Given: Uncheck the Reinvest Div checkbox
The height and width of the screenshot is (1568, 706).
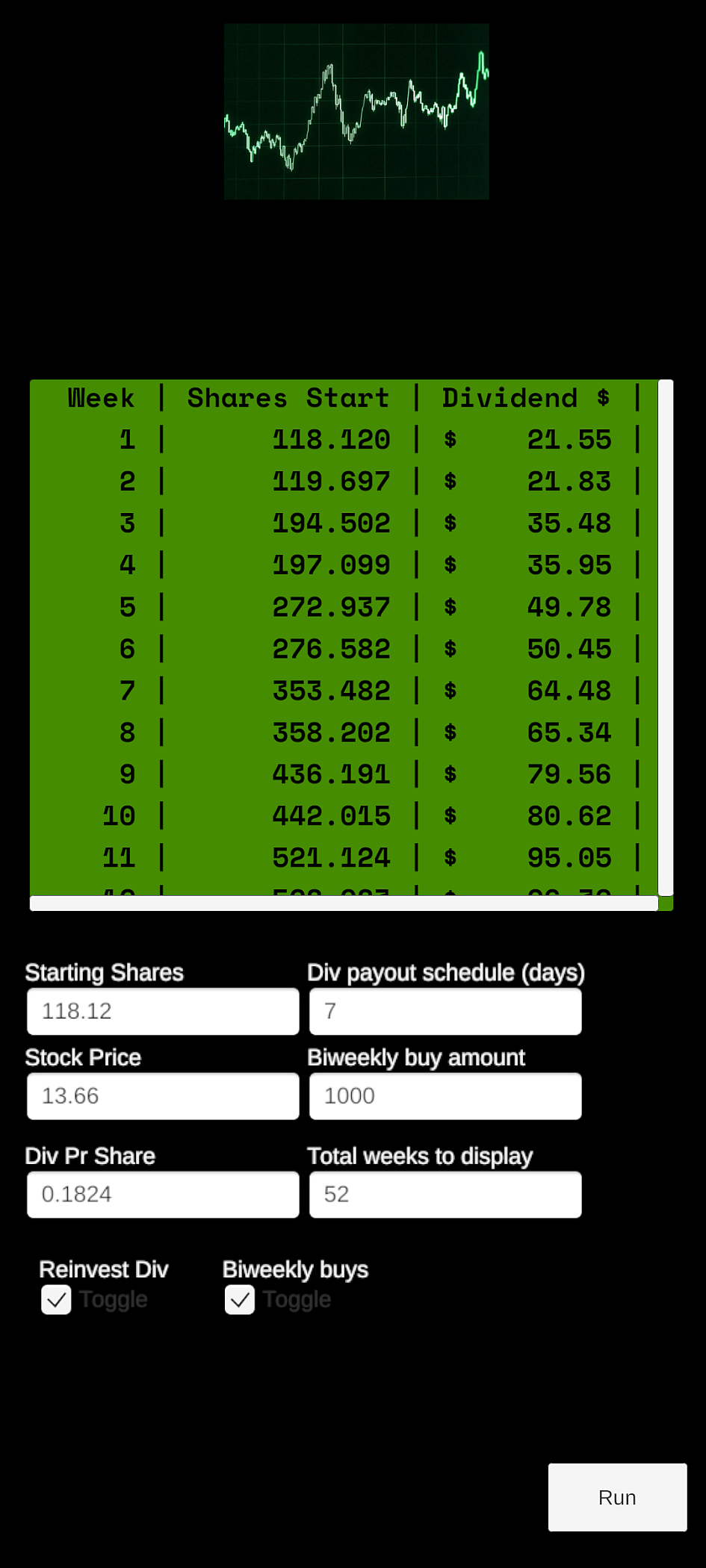Looking at the screenshot, I should point(56,1300).
